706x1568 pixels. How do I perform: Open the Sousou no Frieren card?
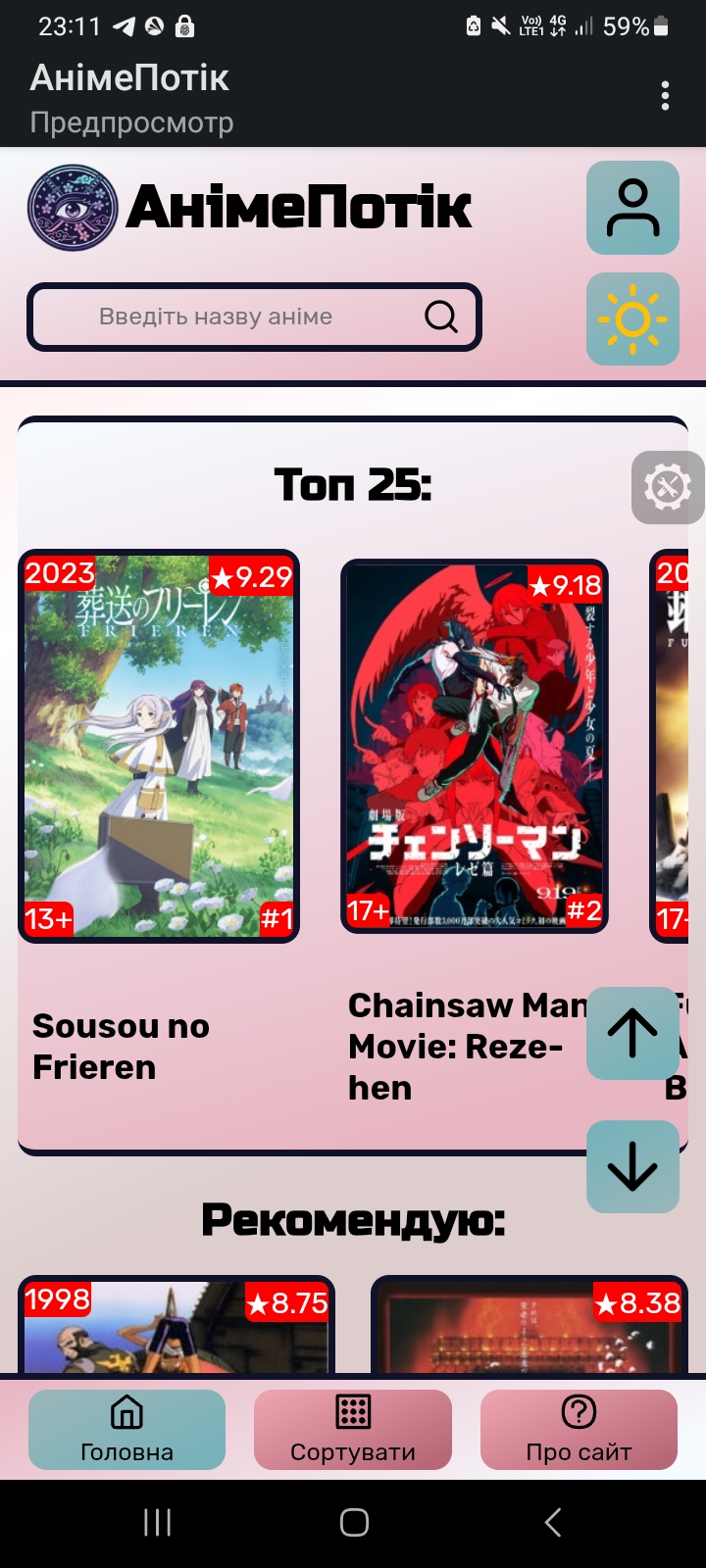click(159, 747)
